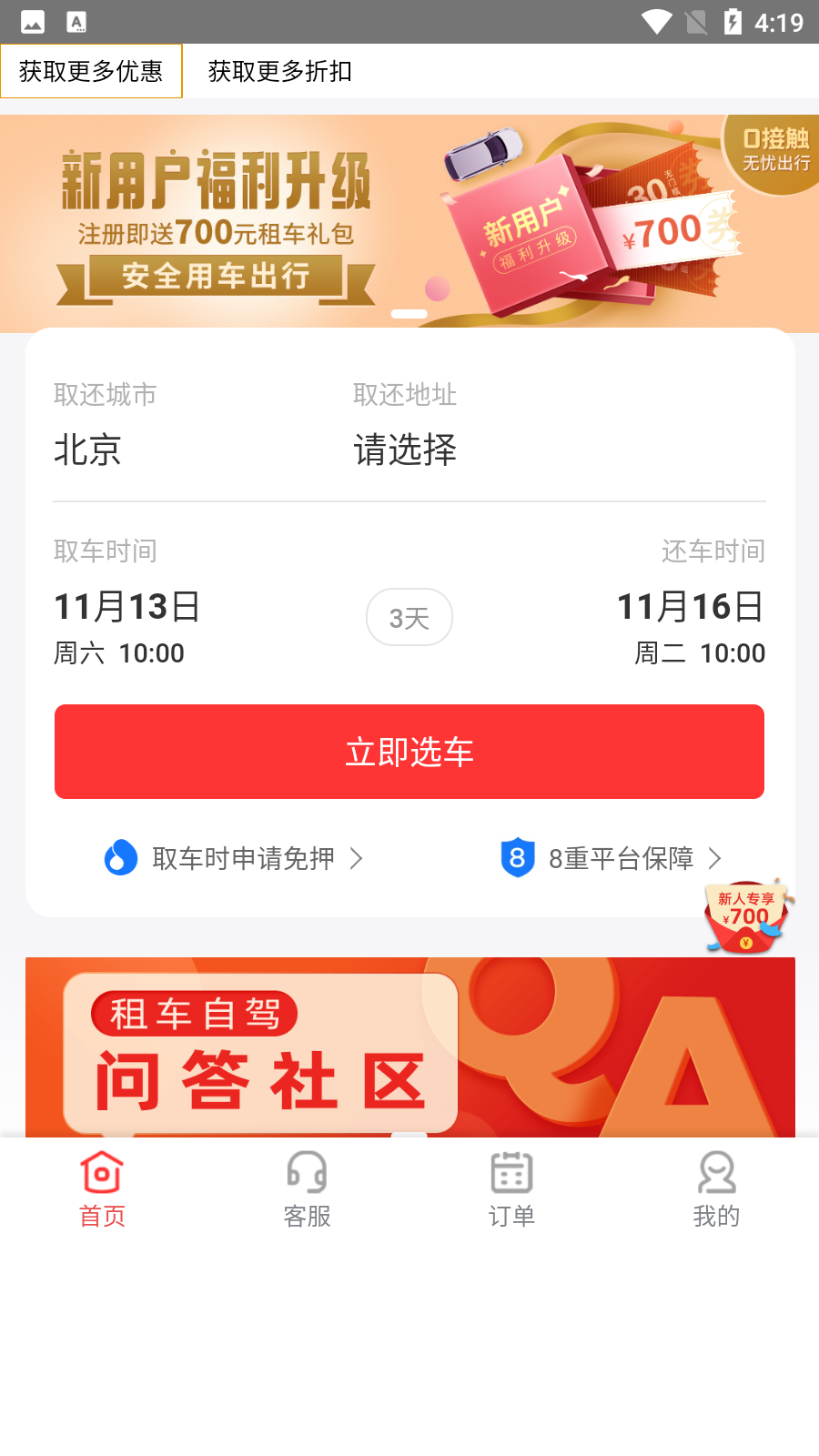Expand 取车时申请免押 details chevron
This screenshot has height=1456, width=819.
[x=356, y=857]
